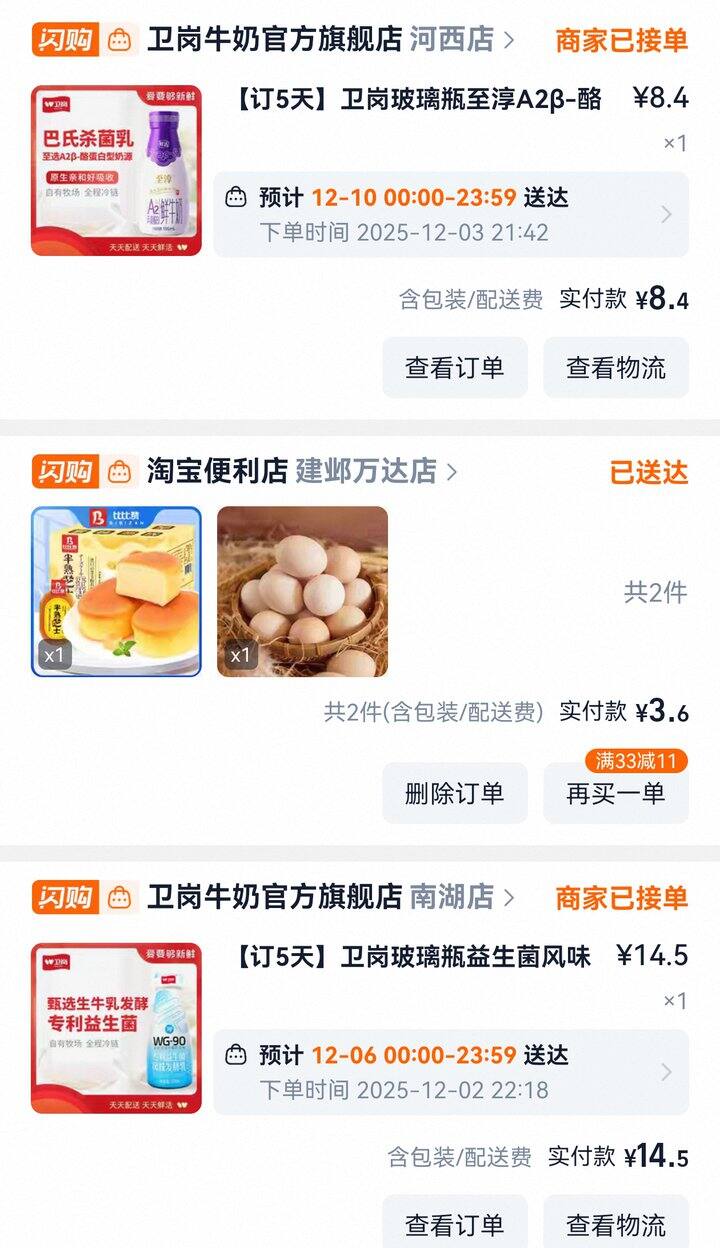Screen dimensions: 720x1248
Task: Click 查看物流 for the 河西店 order
Action: pyautogui.click(x=615, y=367)
